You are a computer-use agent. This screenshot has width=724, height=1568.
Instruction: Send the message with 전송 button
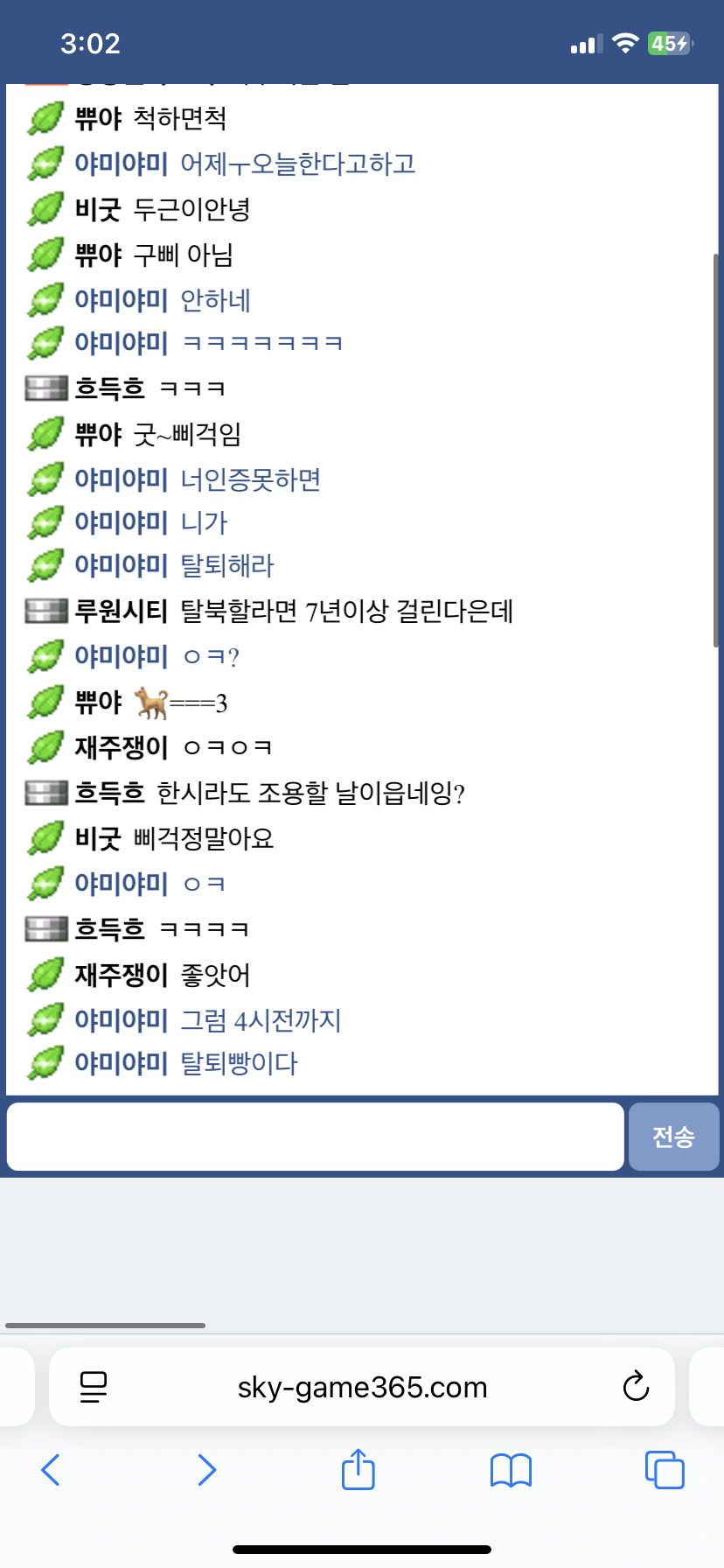point(673,1136)
